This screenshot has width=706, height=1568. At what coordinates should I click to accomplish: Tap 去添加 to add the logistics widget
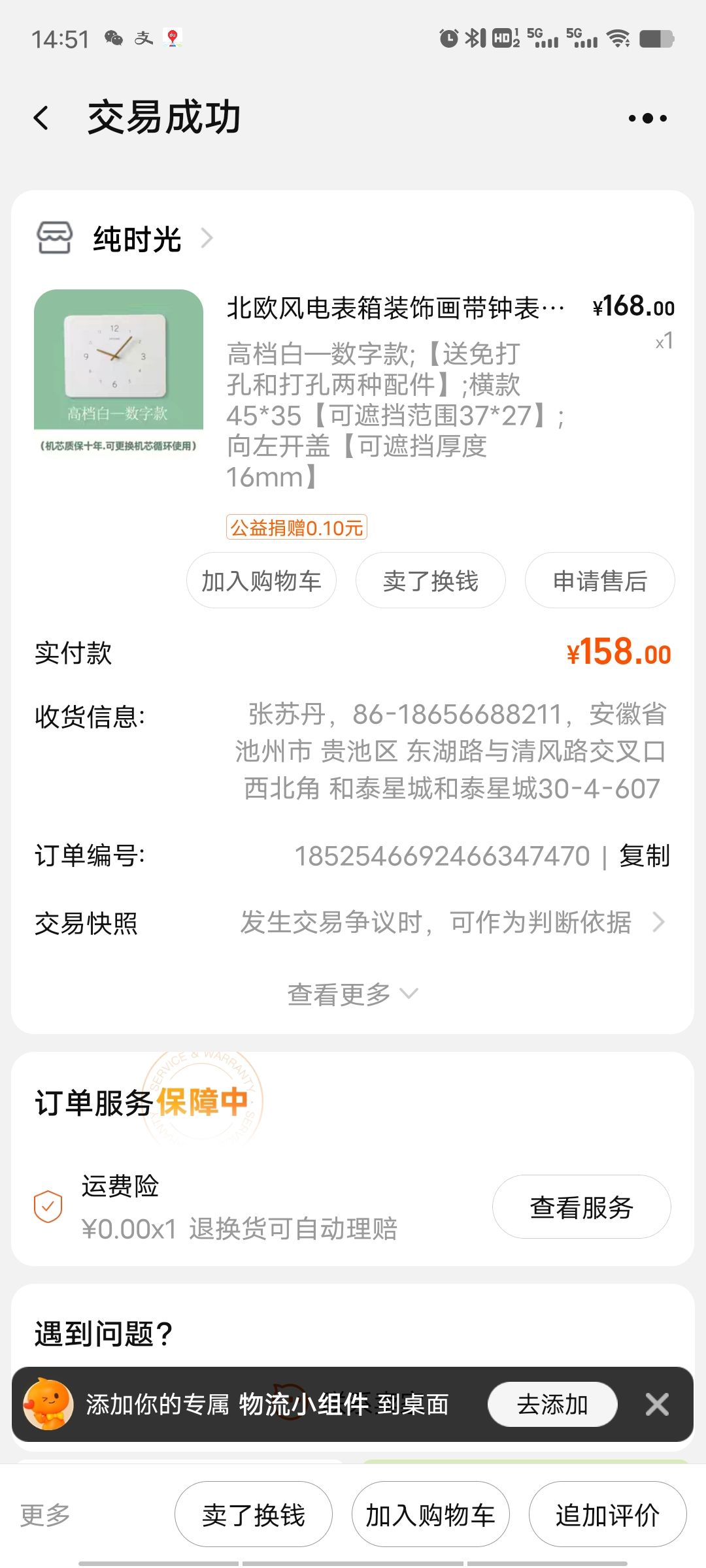tap(552, 1404)
